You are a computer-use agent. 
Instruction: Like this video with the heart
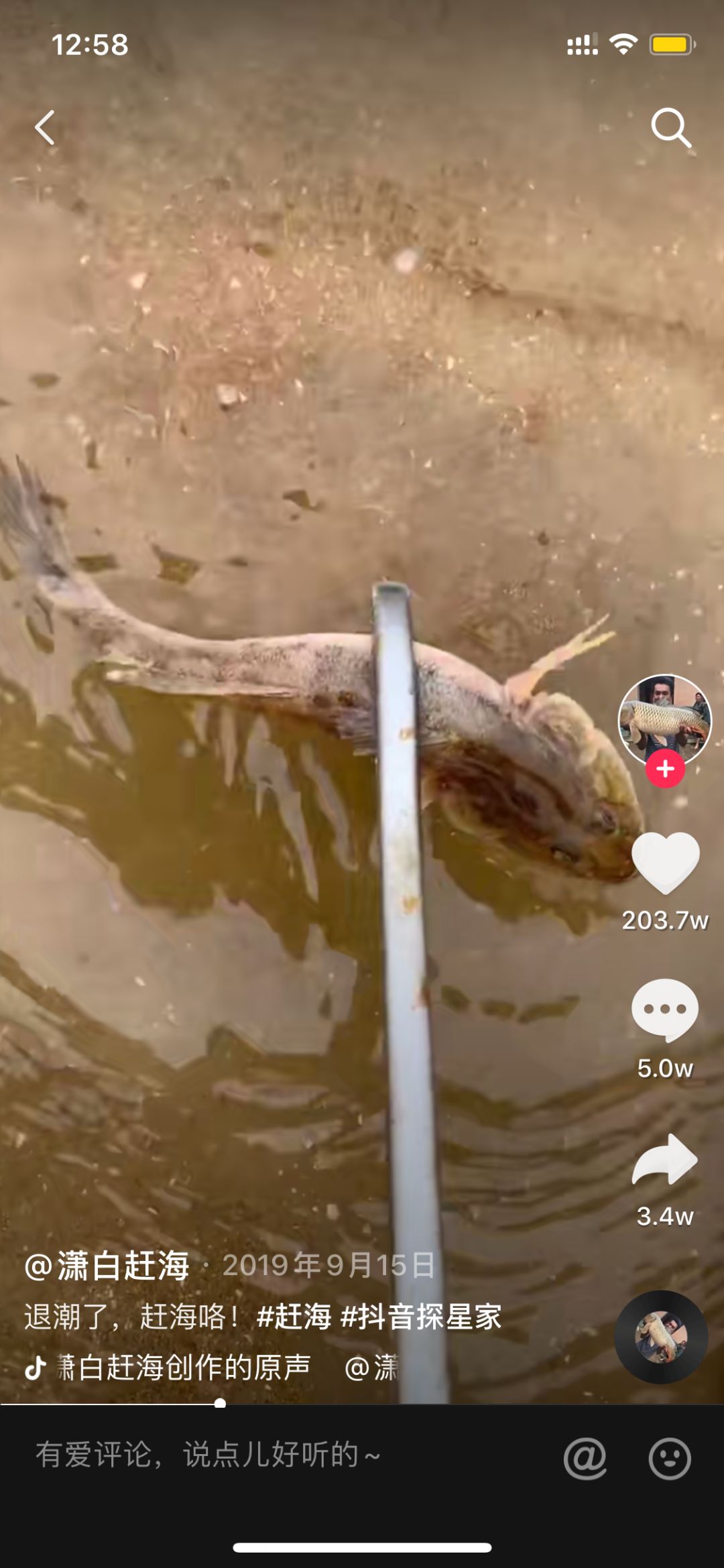(665, 863)
